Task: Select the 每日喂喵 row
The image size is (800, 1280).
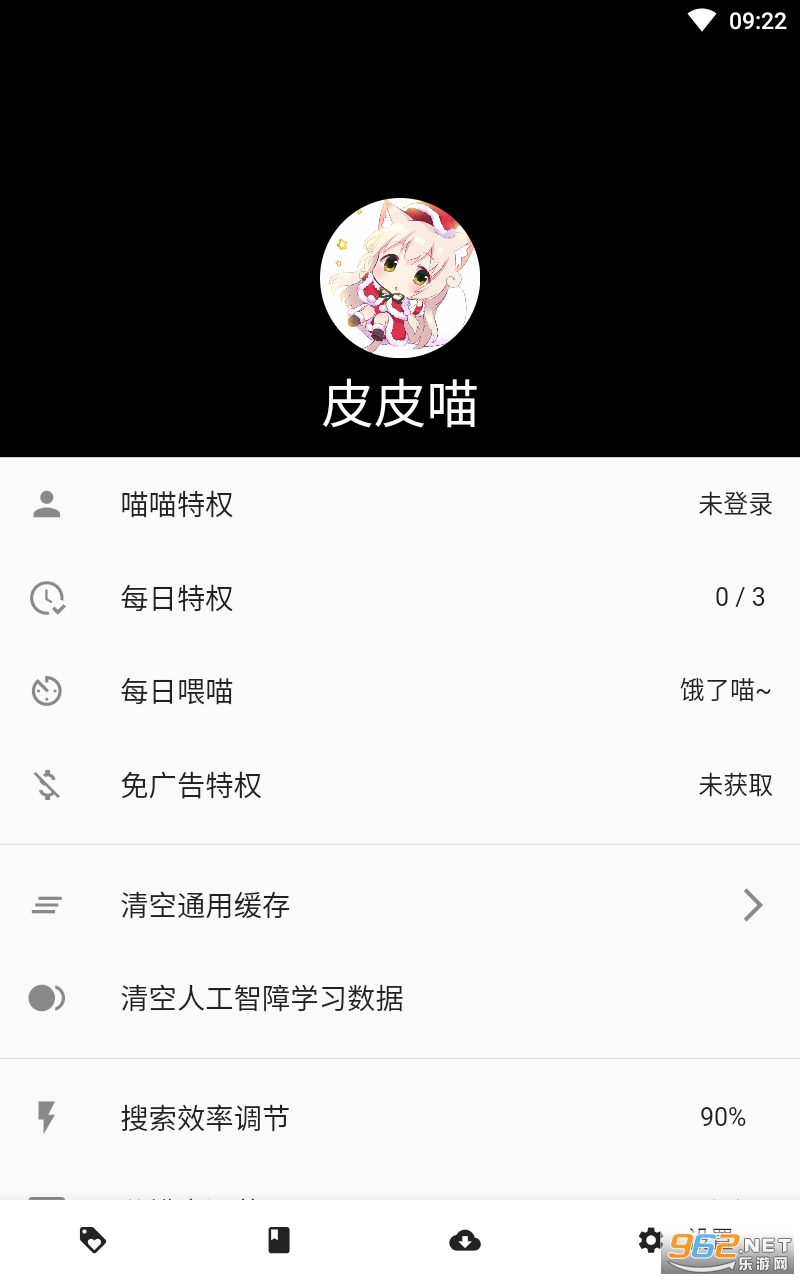Action: [x=400, y=691]
